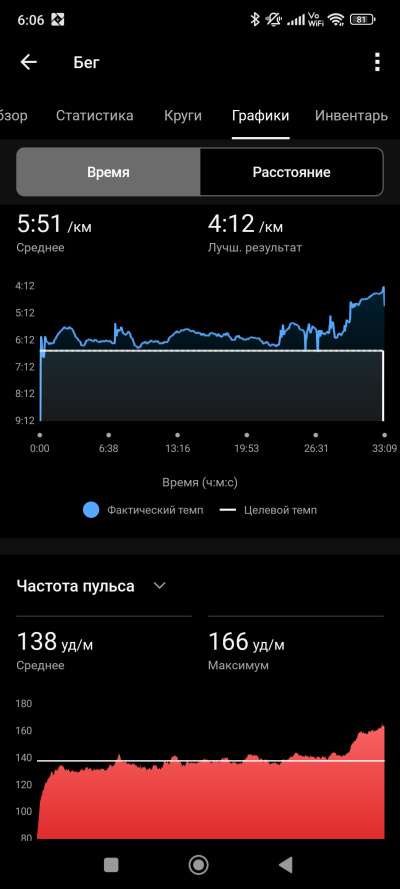The image size is (400, 889).
Task: Open the three-dot overflow menu
Action: click(x=377, y=62)
